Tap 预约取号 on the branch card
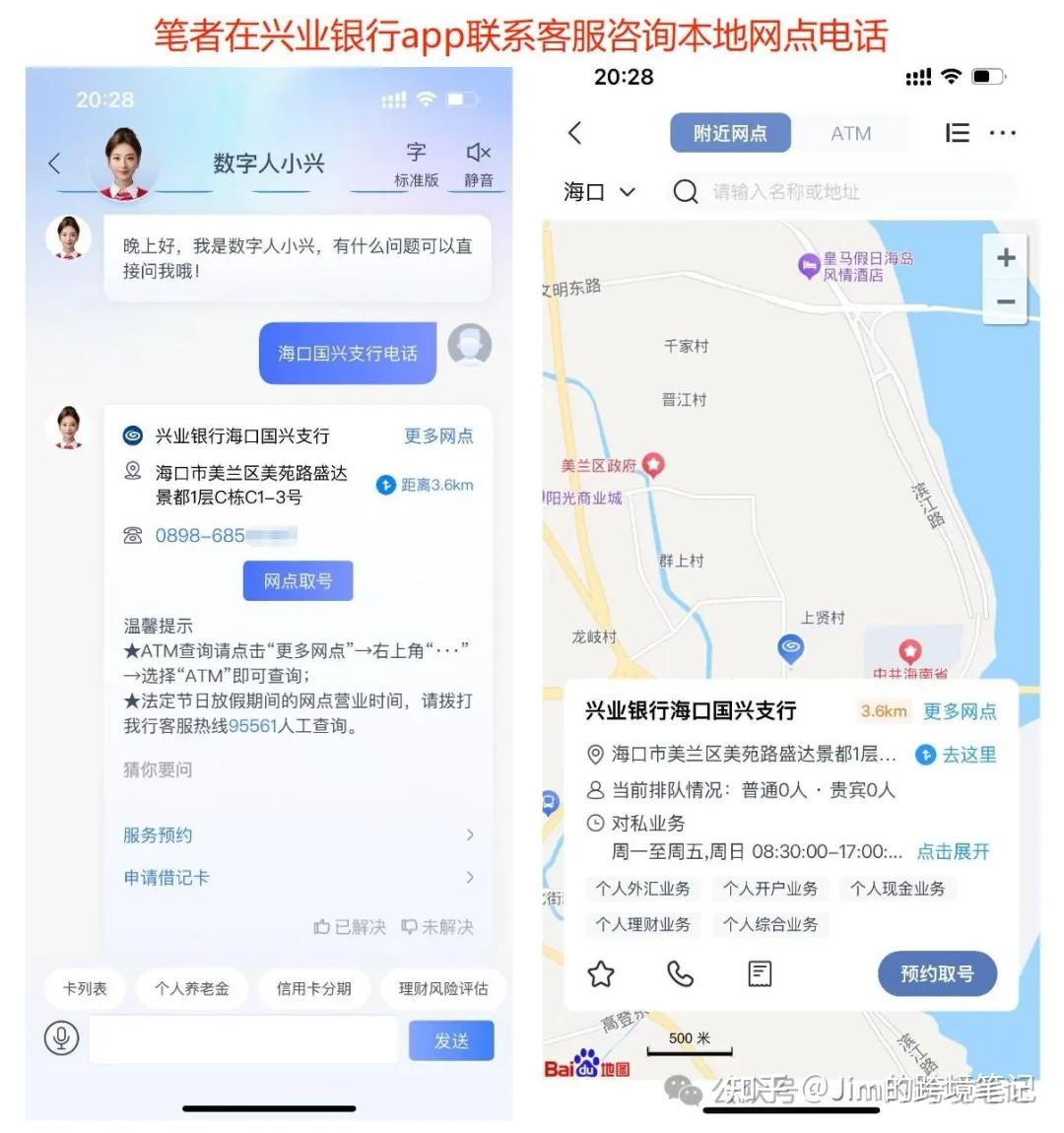 click(937, 973)
